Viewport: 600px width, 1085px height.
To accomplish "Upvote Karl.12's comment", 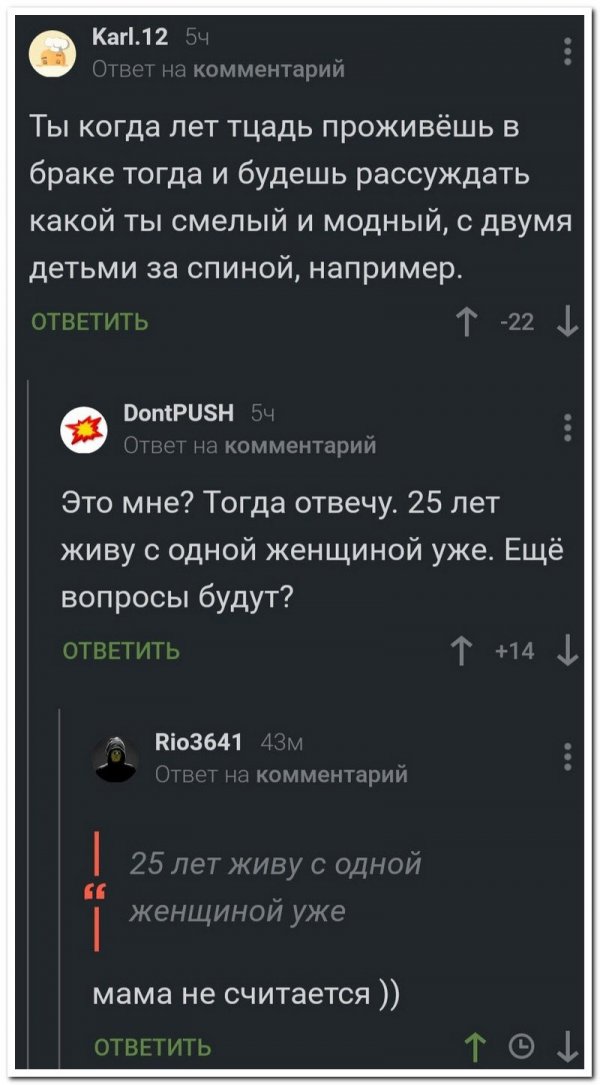I will pyautogui.click(x=462, y=322).
